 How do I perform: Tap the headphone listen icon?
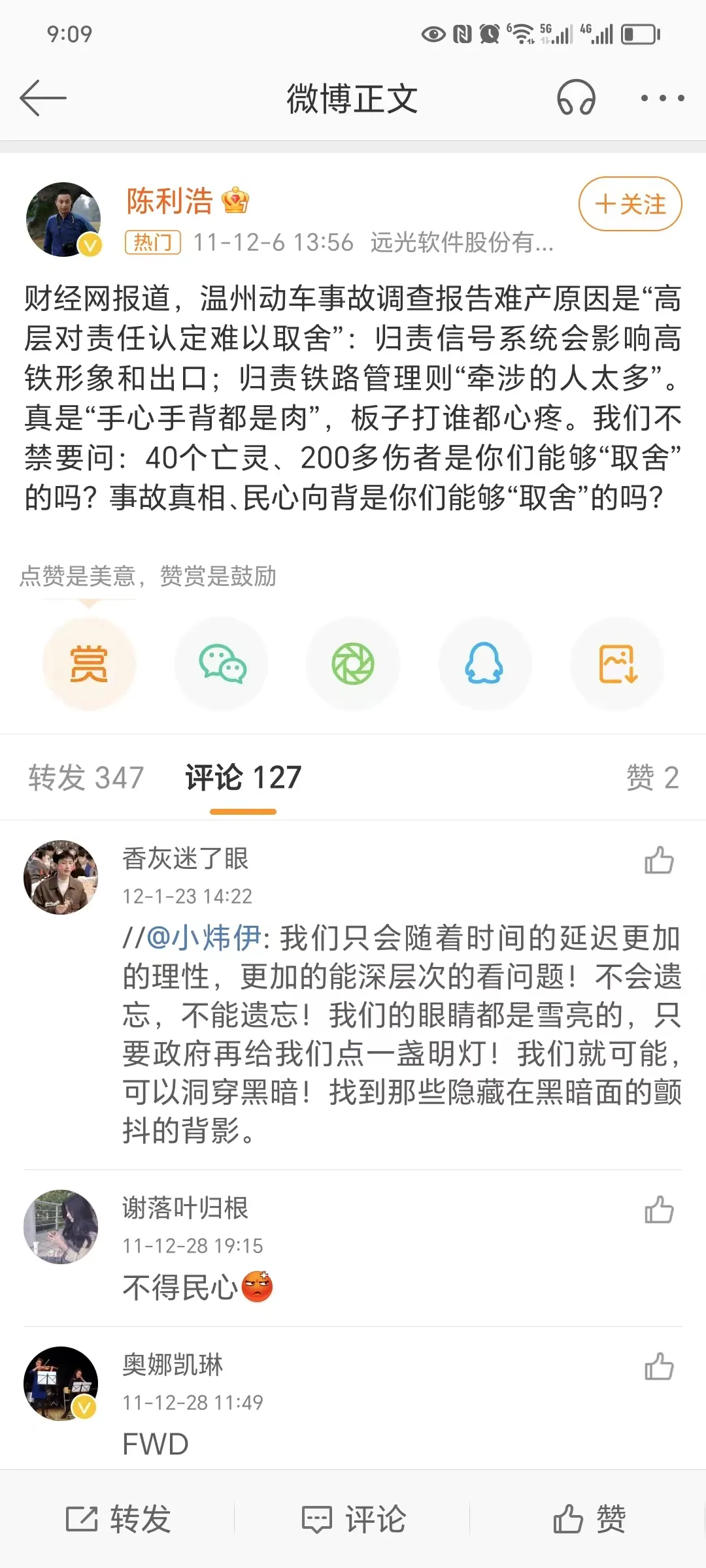[576, 99]
